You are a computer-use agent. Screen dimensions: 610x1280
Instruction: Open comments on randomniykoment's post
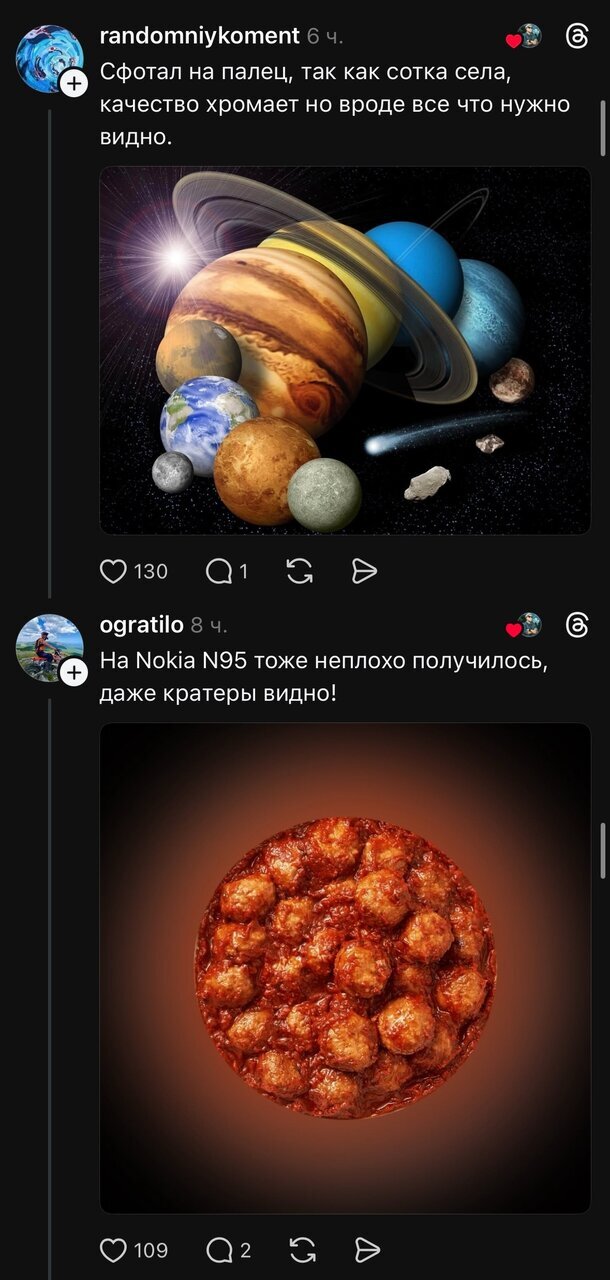218,571
